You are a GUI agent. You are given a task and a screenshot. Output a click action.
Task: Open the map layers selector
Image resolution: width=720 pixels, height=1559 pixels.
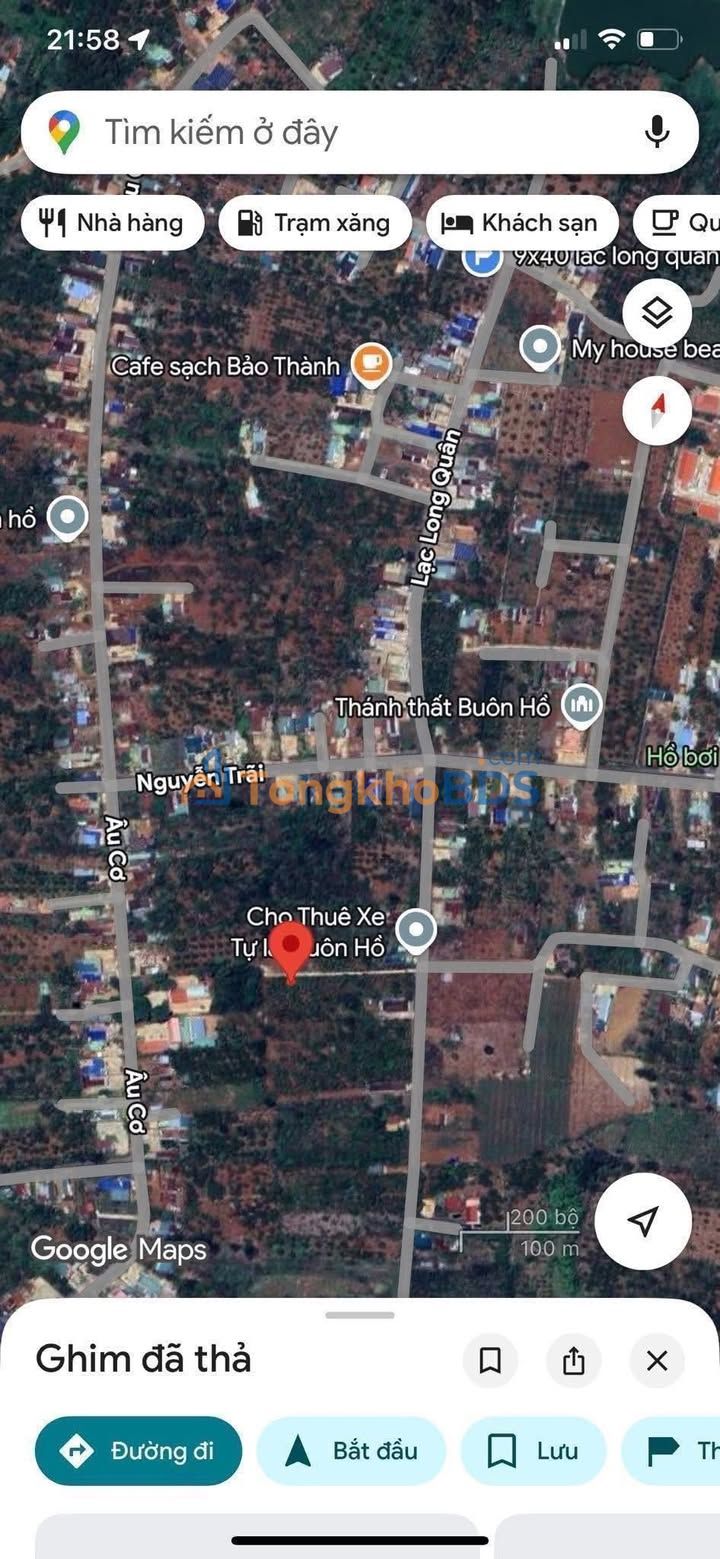[x=657, y=313]
